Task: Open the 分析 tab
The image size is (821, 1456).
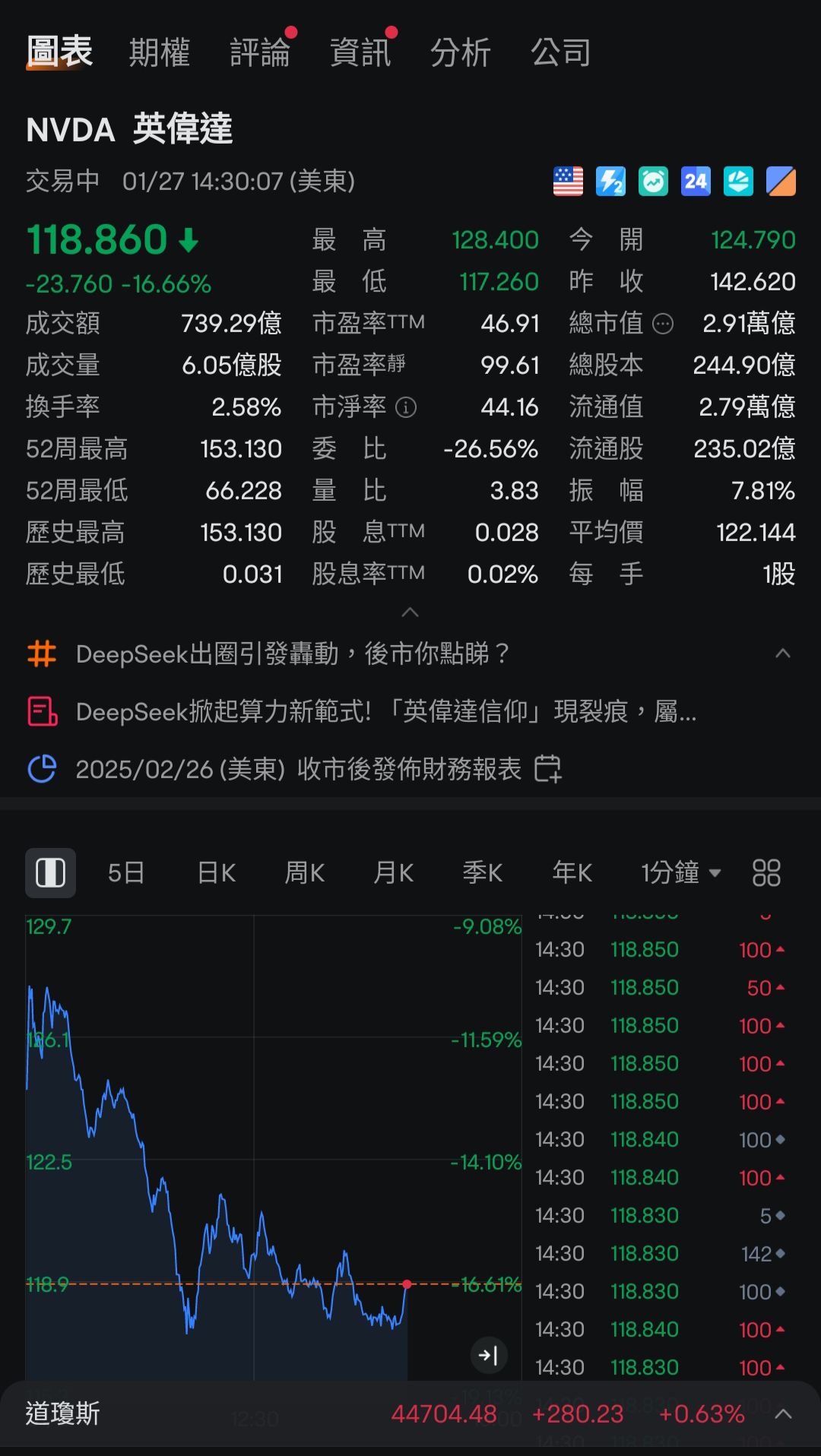Action: click(x=461, y=52)
